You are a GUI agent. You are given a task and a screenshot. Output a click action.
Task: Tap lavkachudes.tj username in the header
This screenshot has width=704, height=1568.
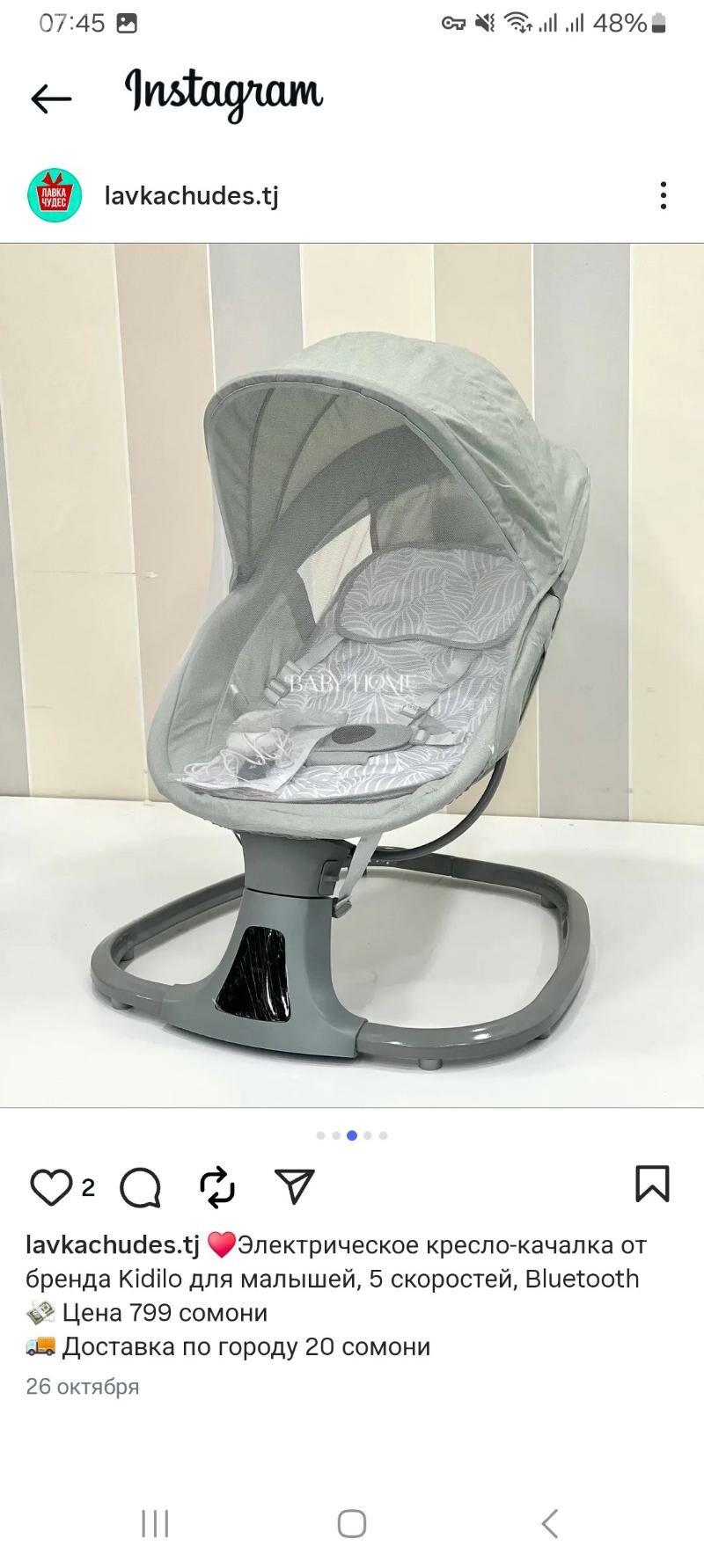191,195
